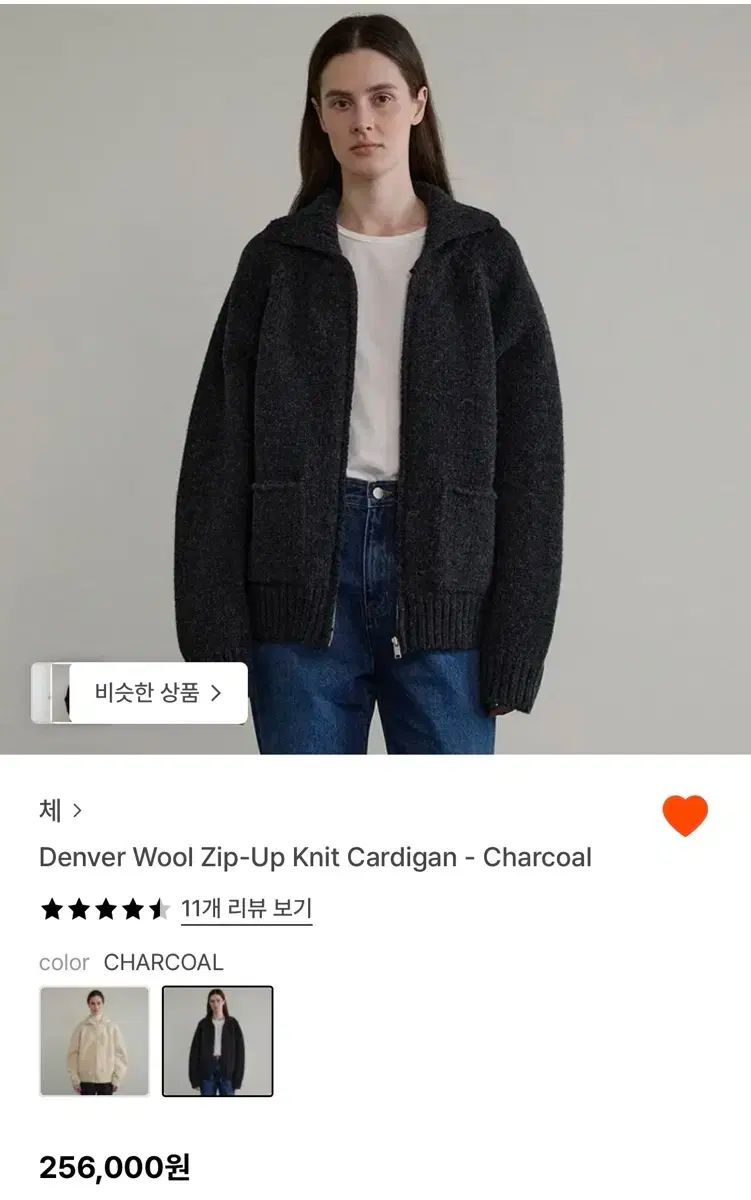Image resolution: width=751 pixels, height=1200 pixels.
Task: Select the charcoal color option
Action: pyautogui.click(x=217, y=1041)
